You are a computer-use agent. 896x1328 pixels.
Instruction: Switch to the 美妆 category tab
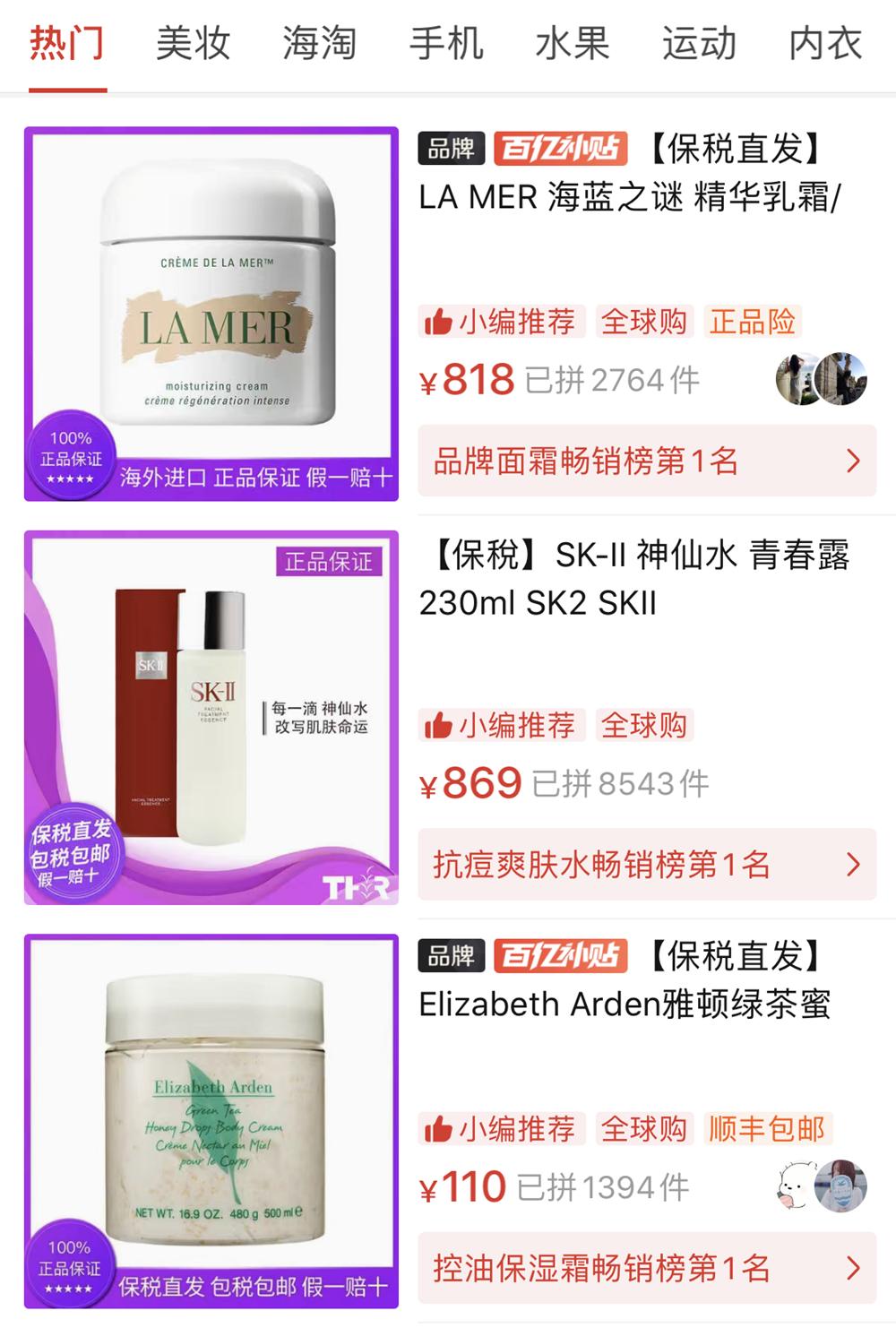click(x=194, y=43)
